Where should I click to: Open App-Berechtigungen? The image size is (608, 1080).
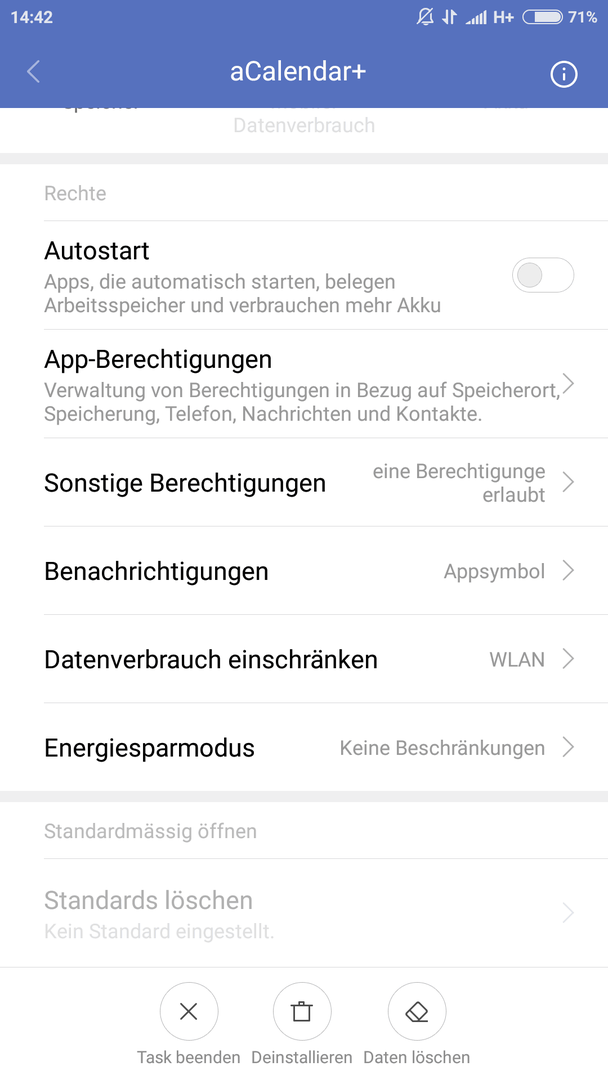[x=304, y=384]
